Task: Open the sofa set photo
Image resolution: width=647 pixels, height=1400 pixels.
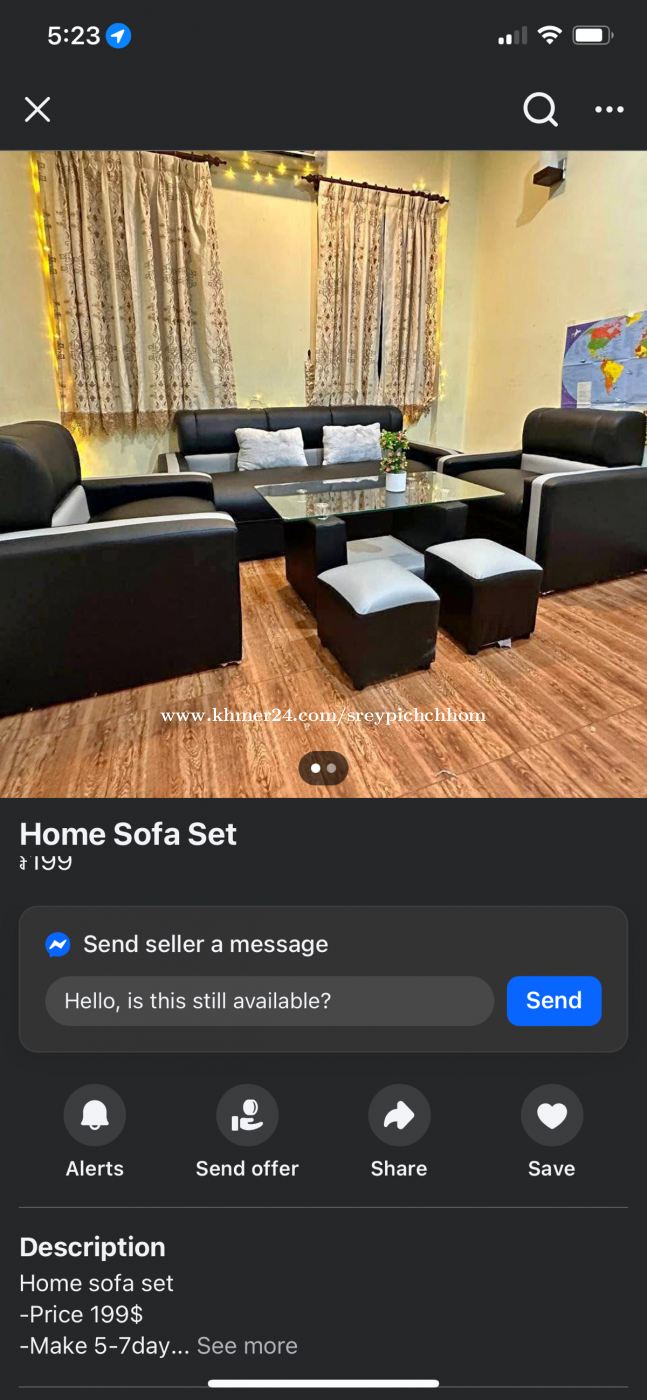Action: click(323, 474)
